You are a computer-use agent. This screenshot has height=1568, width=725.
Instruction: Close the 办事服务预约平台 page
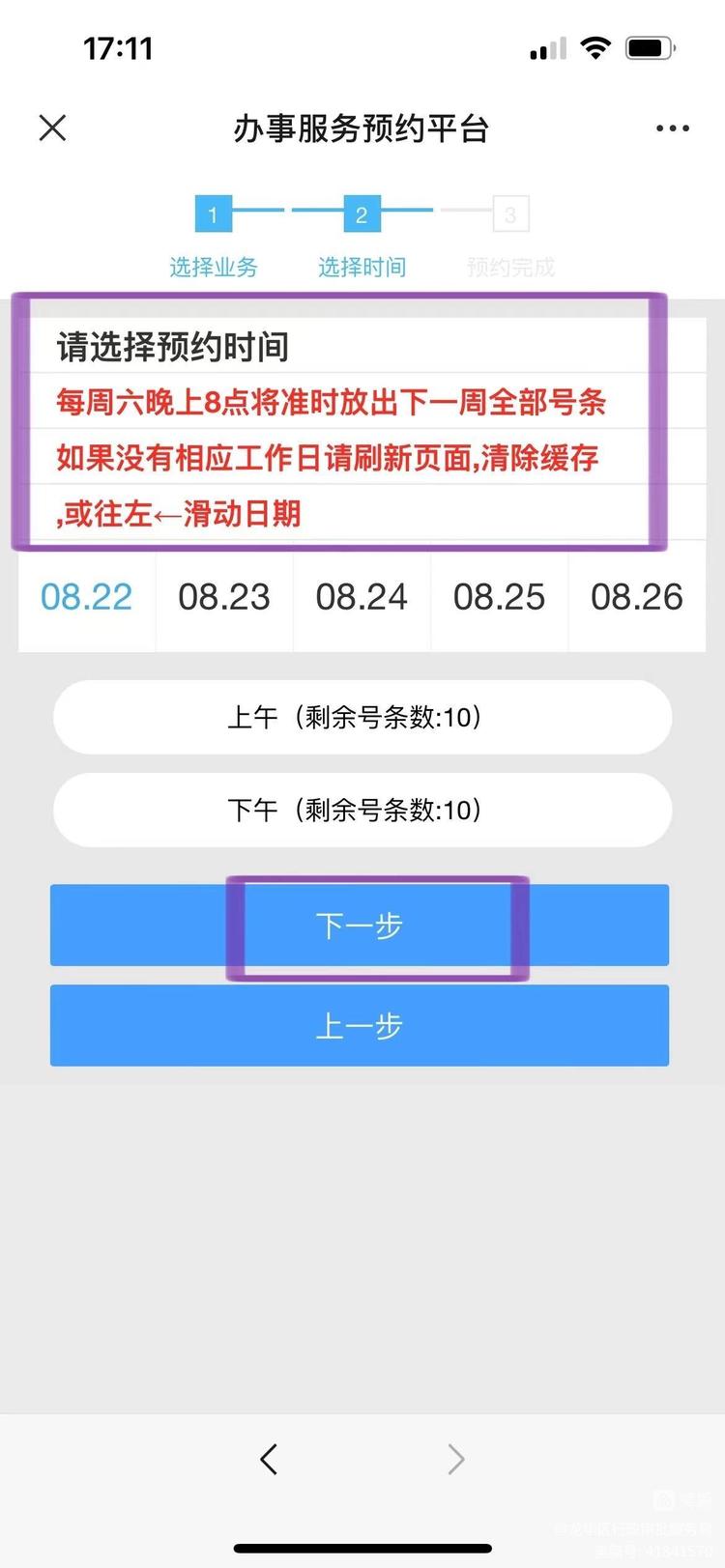coord(52,128)
